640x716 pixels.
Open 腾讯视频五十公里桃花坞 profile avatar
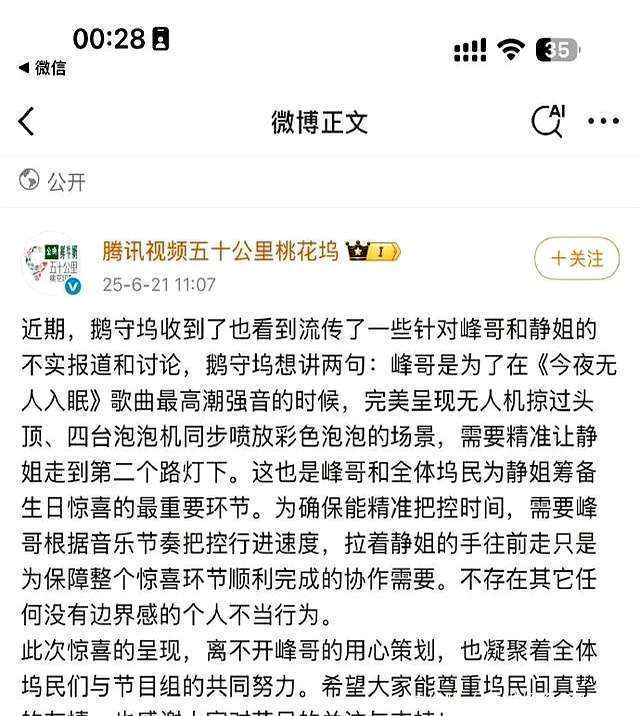[51, 262]
